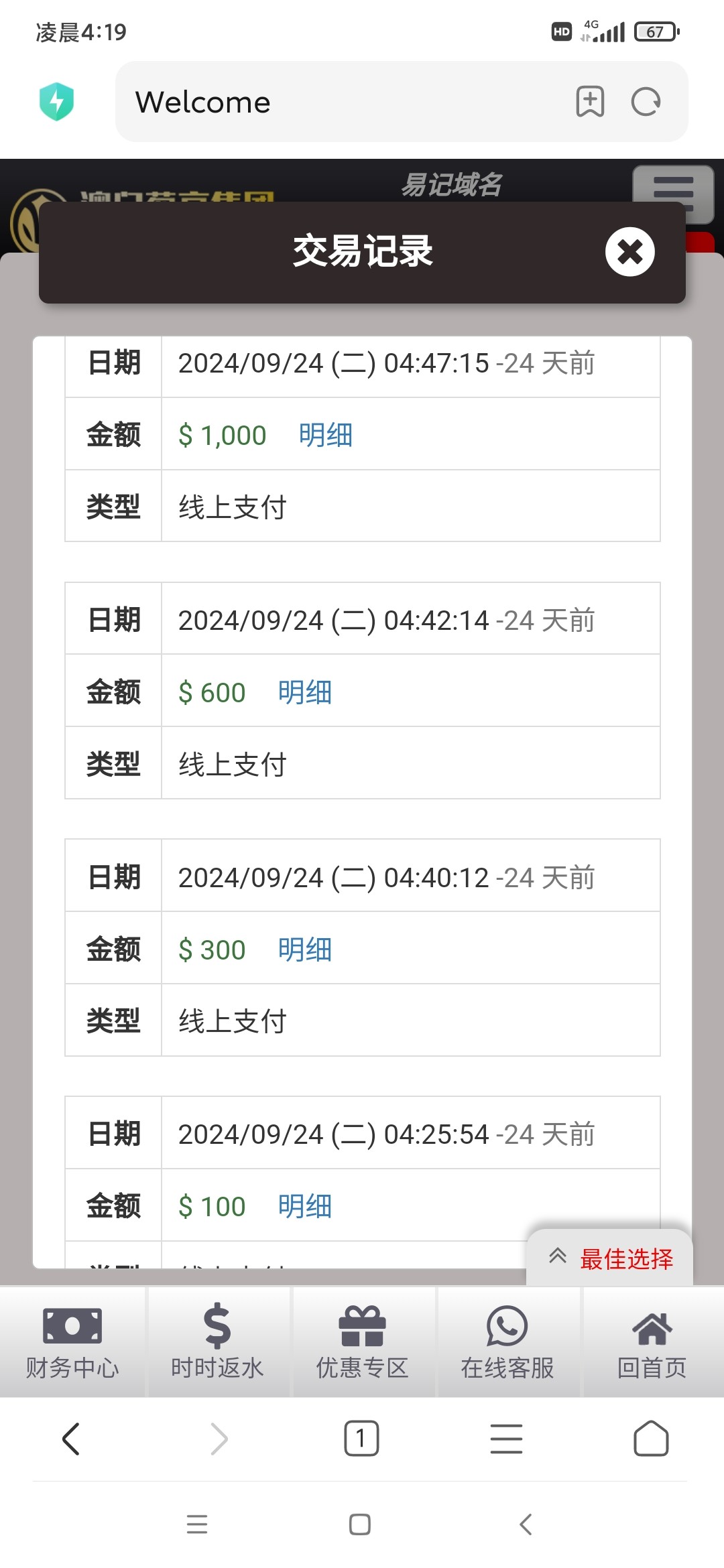Expand the 最佳选择 panel
The height and width of the screenshot is (1568, 724).
610,1258
